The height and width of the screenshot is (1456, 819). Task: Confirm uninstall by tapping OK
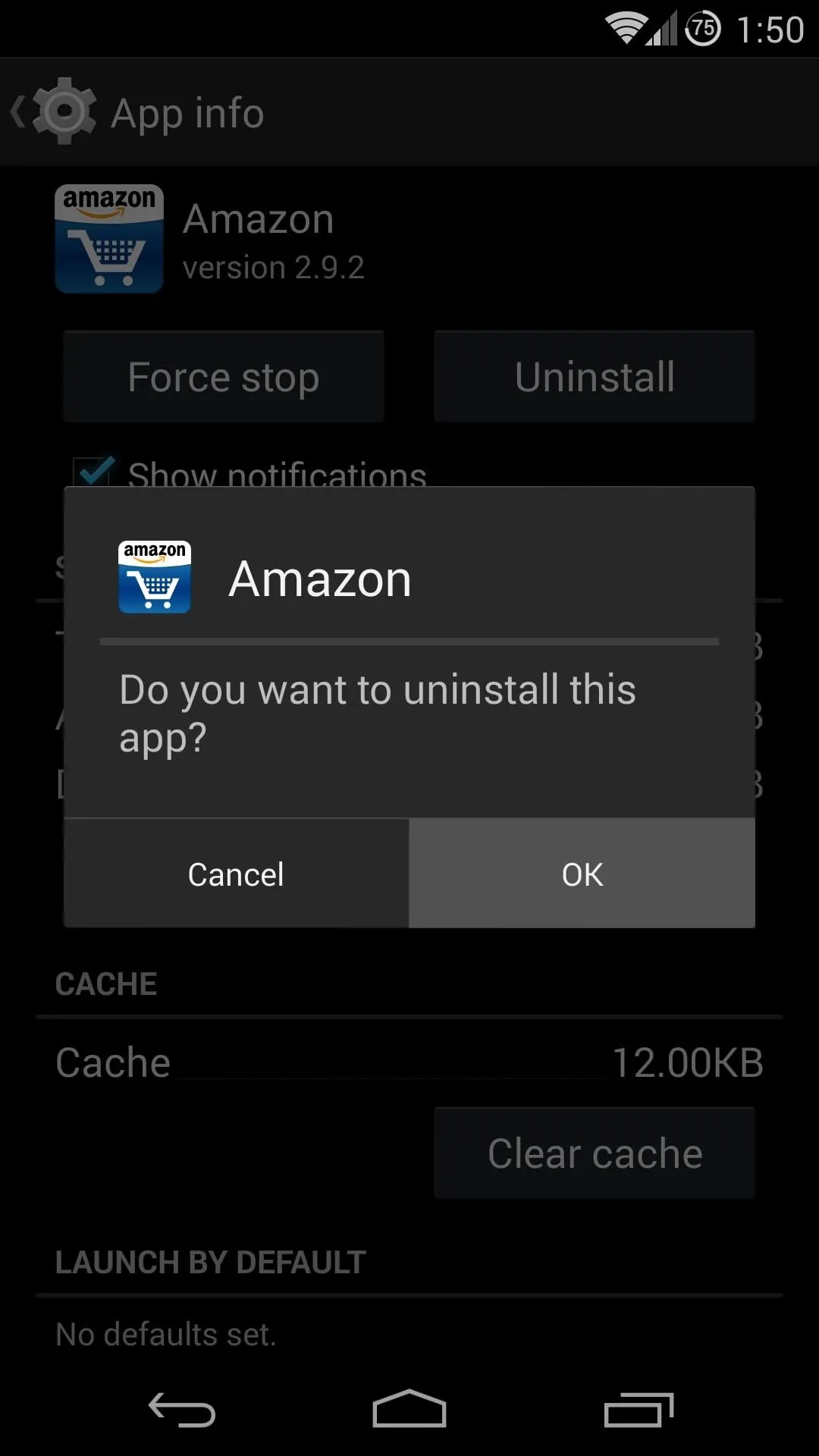[x=582, y=874]
